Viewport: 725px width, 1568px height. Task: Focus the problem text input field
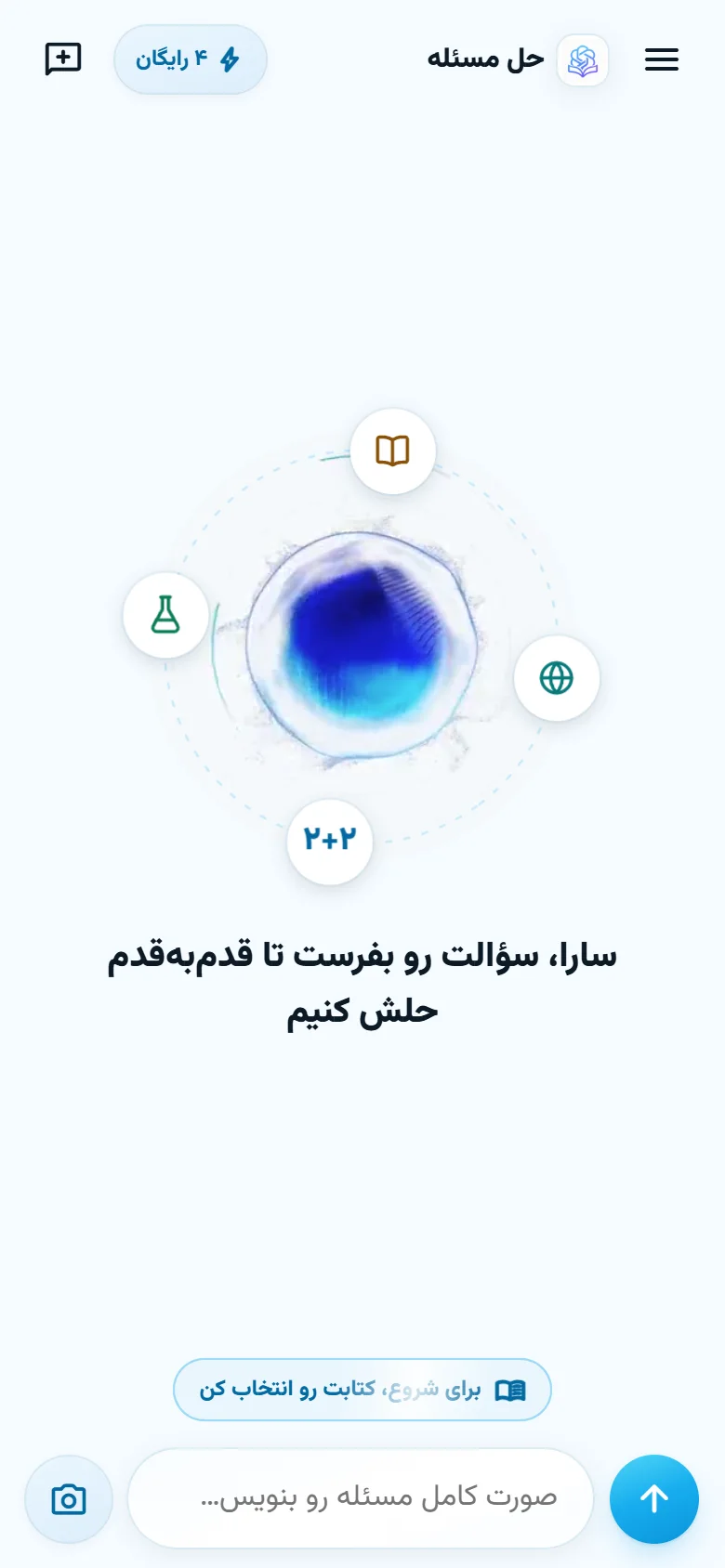click(361, 1497)
